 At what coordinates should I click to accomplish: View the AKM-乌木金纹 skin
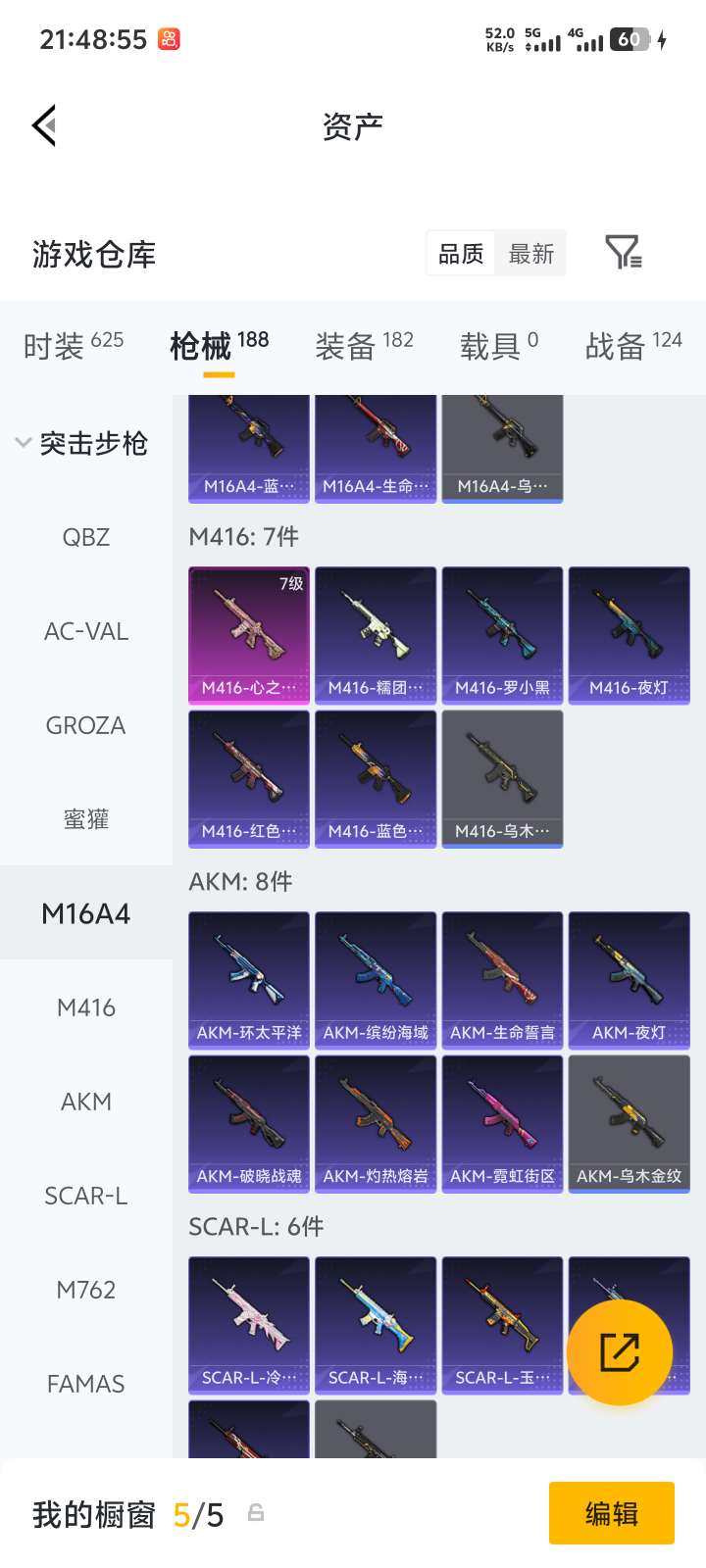pyautogui.click(x=629, y=1123)
